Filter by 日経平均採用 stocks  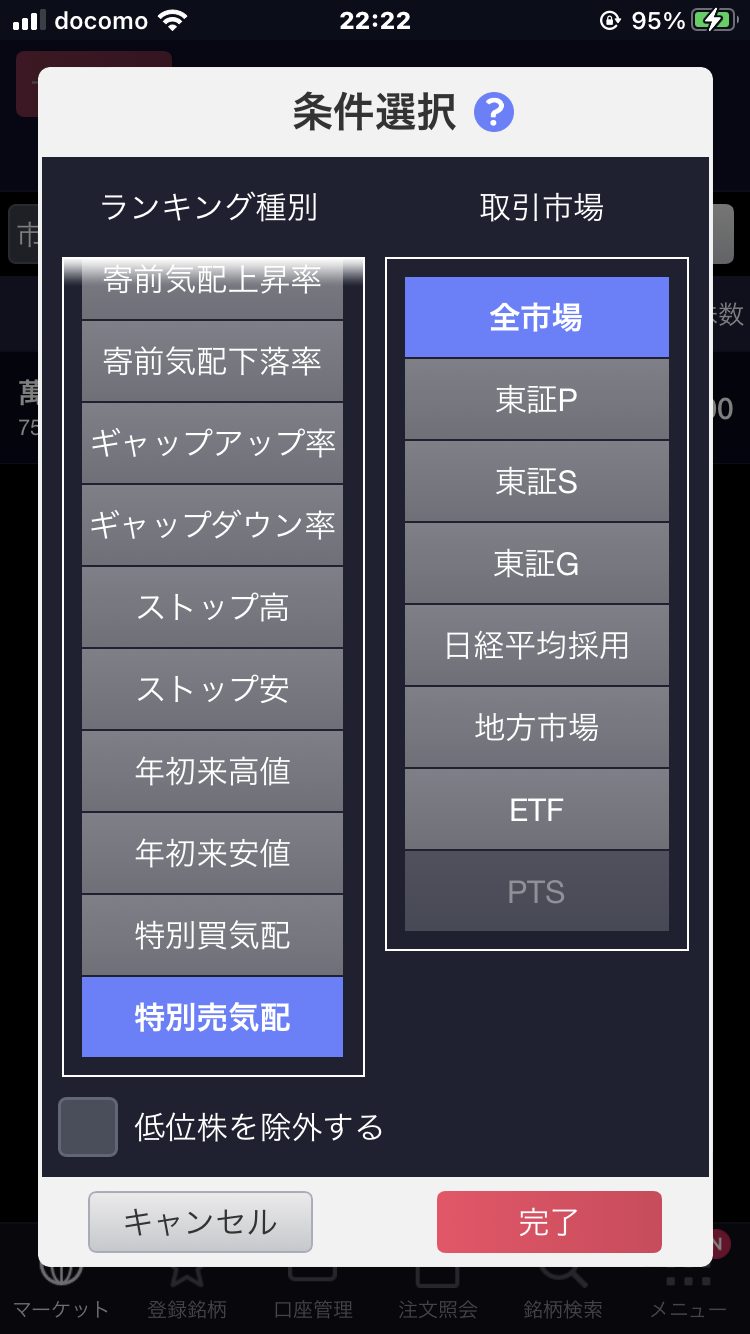(x=536, y=646)
